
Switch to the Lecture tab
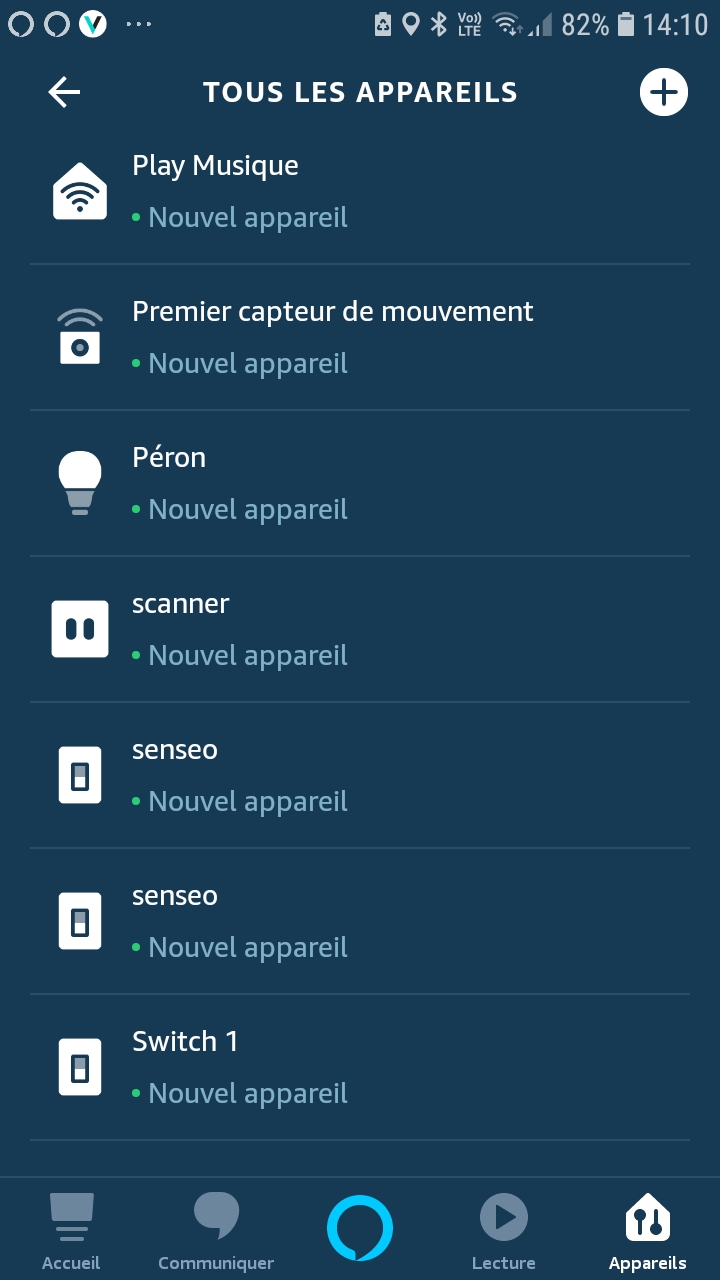[x=503, y=1231]
